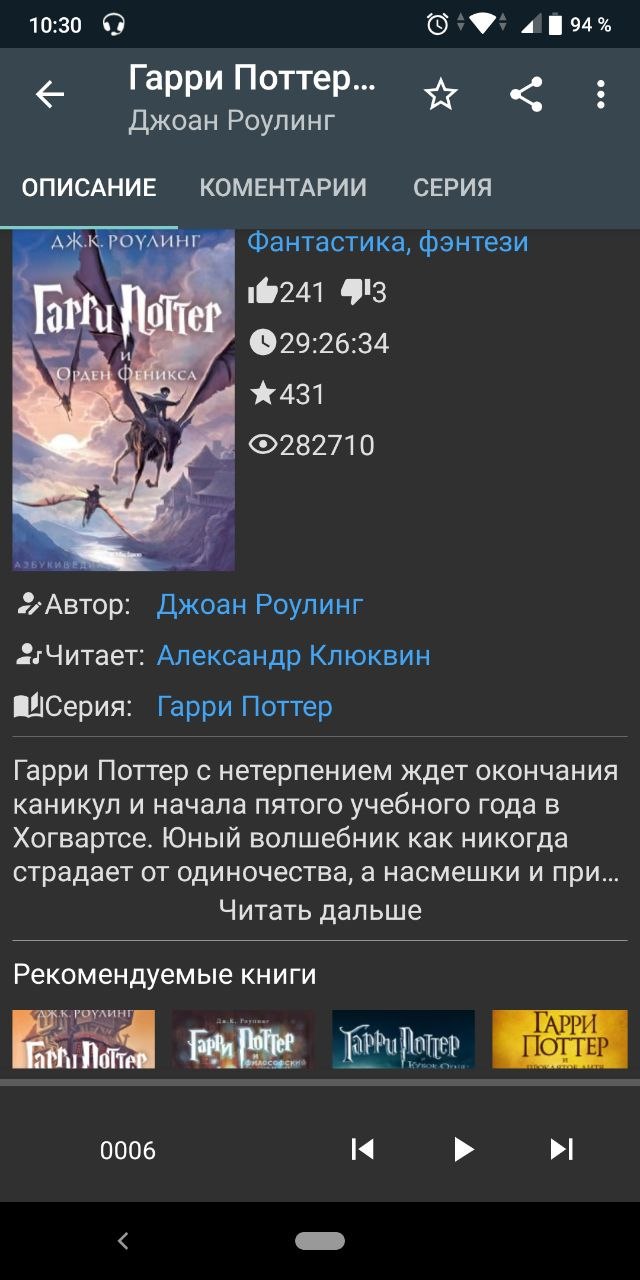Expand description with Читать дальше
This screenshot has height=1280, width=640.
click(320, 910)
